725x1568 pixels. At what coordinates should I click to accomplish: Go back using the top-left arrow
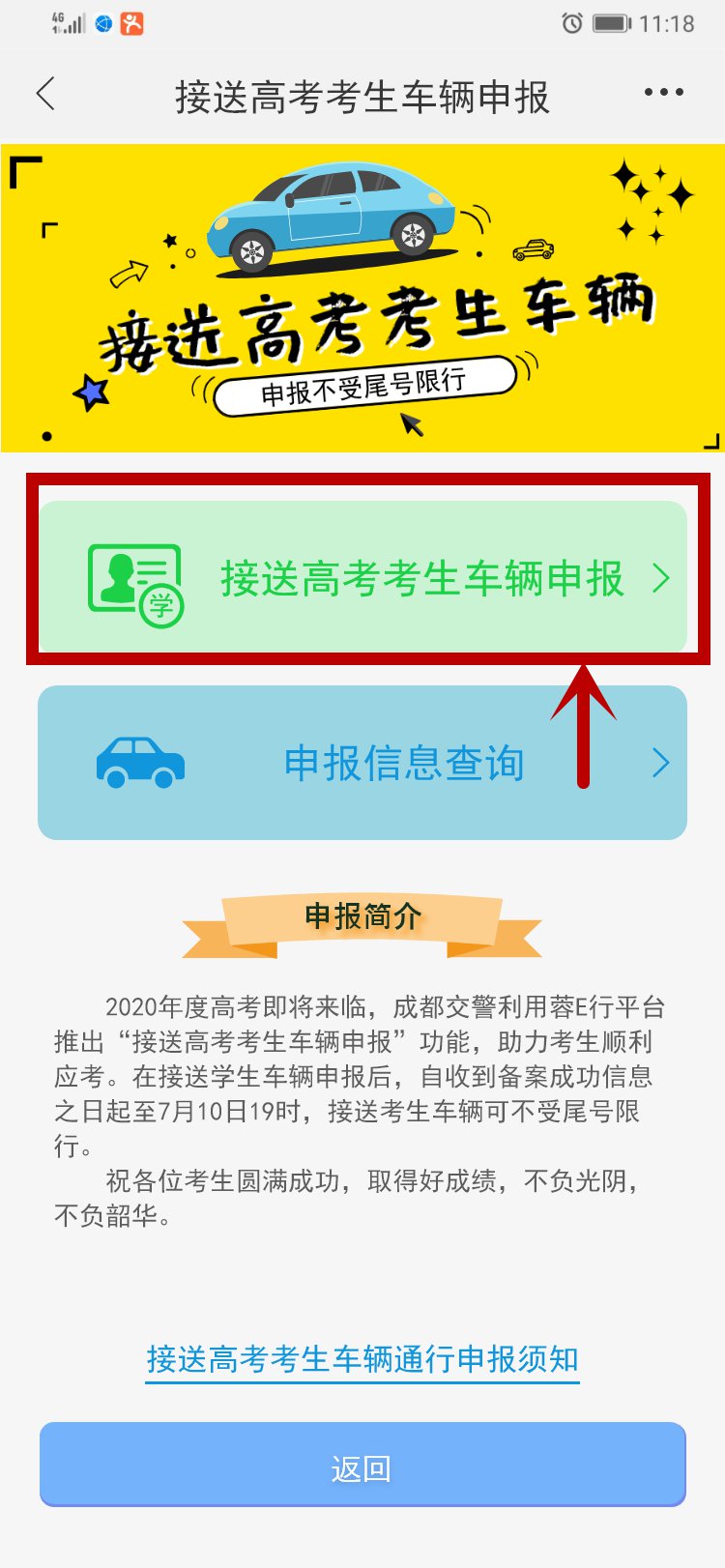click(45, 94)
